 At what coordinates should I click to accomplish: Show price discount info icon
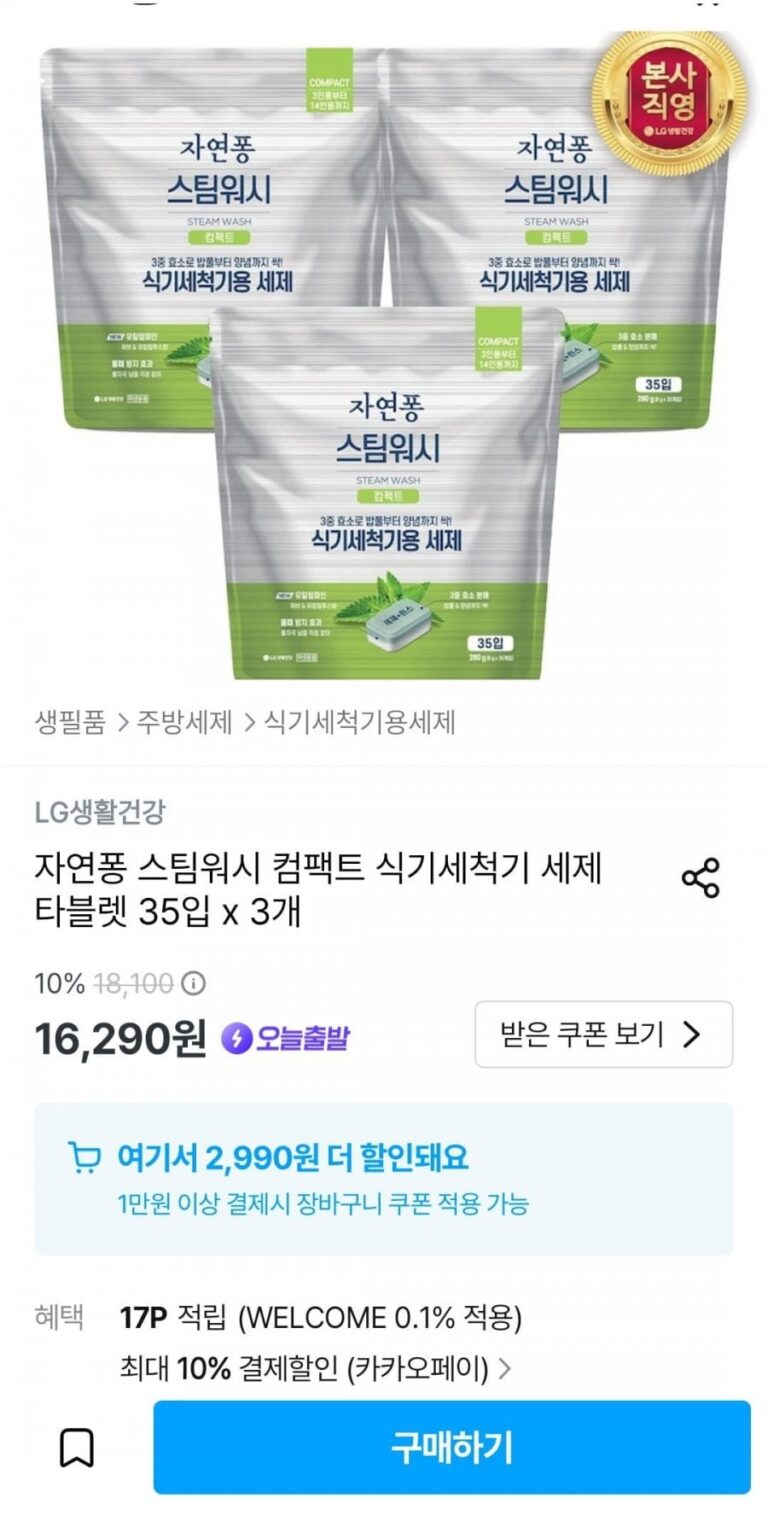(194, 983)
